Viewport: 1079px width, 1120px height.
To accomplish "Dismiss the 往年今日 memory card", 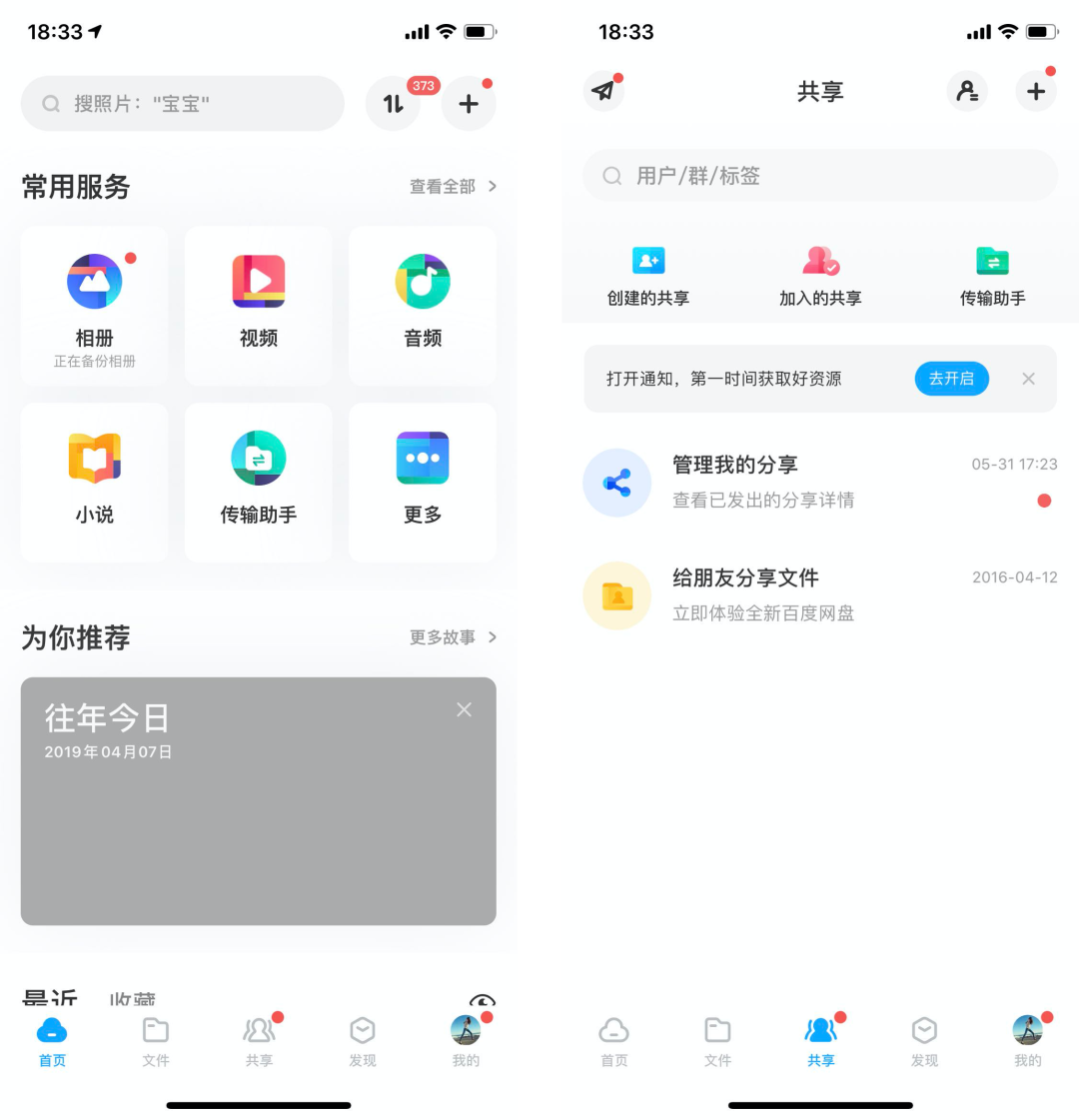I will pyautogui.click(x=464, y=709).
